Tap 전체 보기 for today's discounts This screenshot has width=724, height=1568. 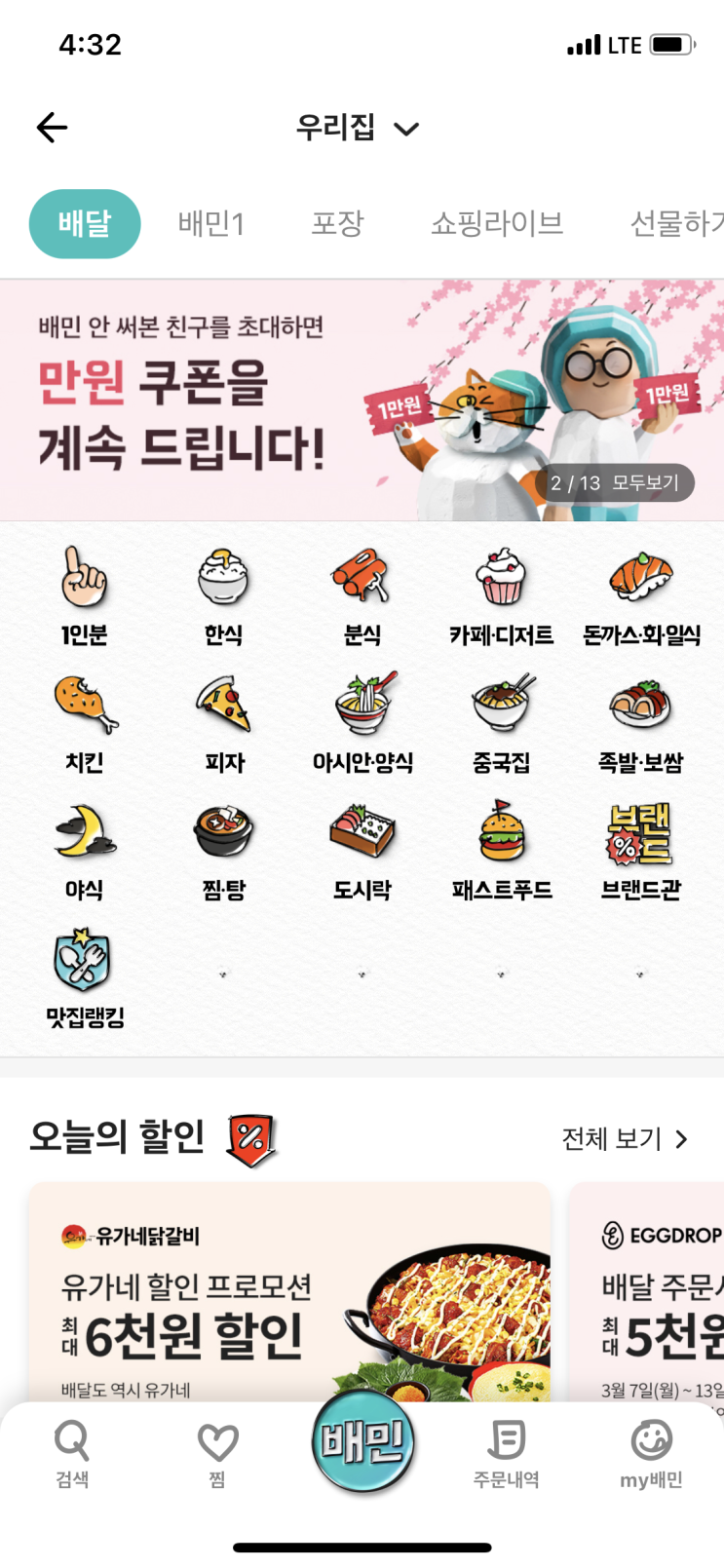[626, 1138]
